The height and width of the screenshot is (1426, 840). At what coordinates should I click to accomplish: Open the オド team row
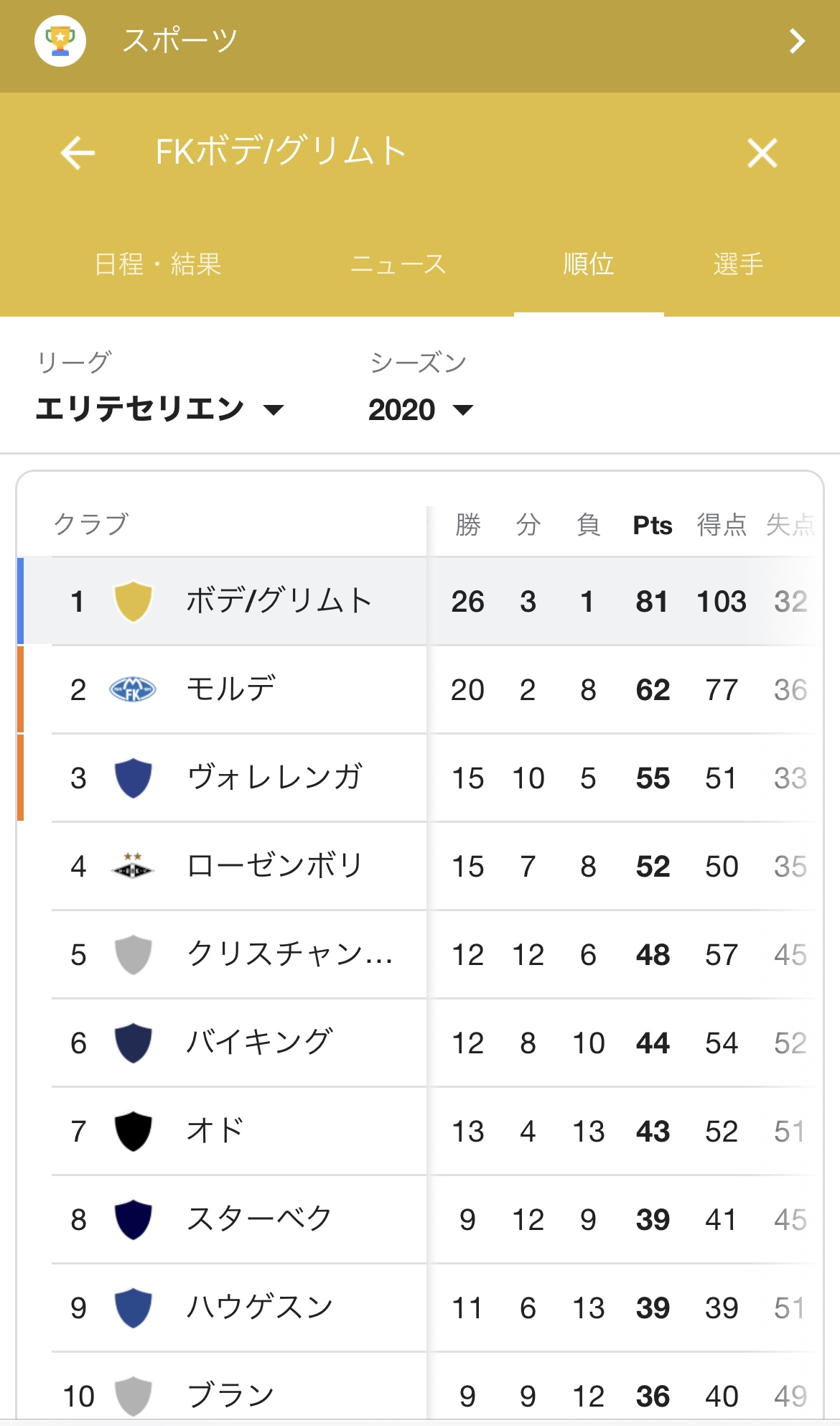click(420, 1131)
